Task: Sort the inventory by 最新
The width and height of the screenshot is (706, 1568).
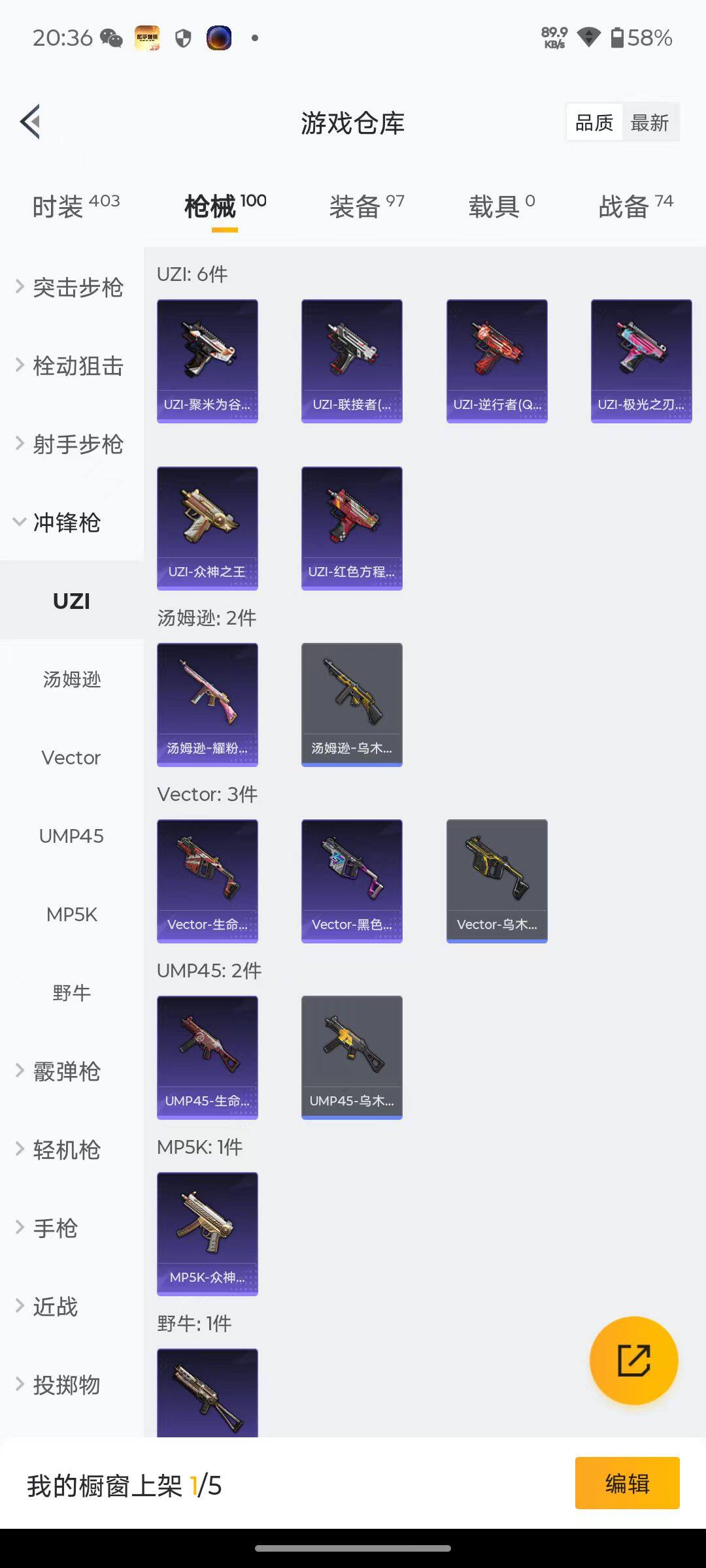Action: (x=649, y=122)
